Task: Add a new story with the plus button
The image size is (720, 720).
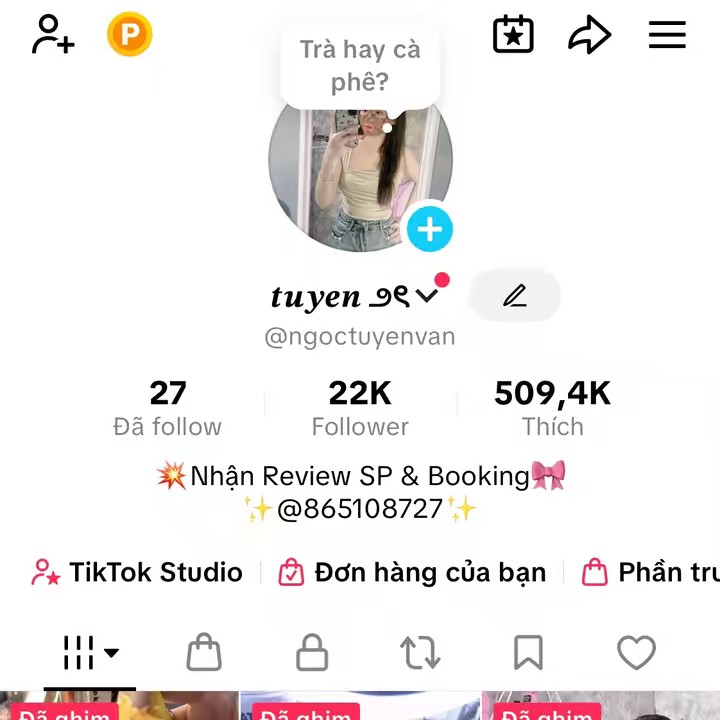Action: pyautogui.click(x=430, y=229)
